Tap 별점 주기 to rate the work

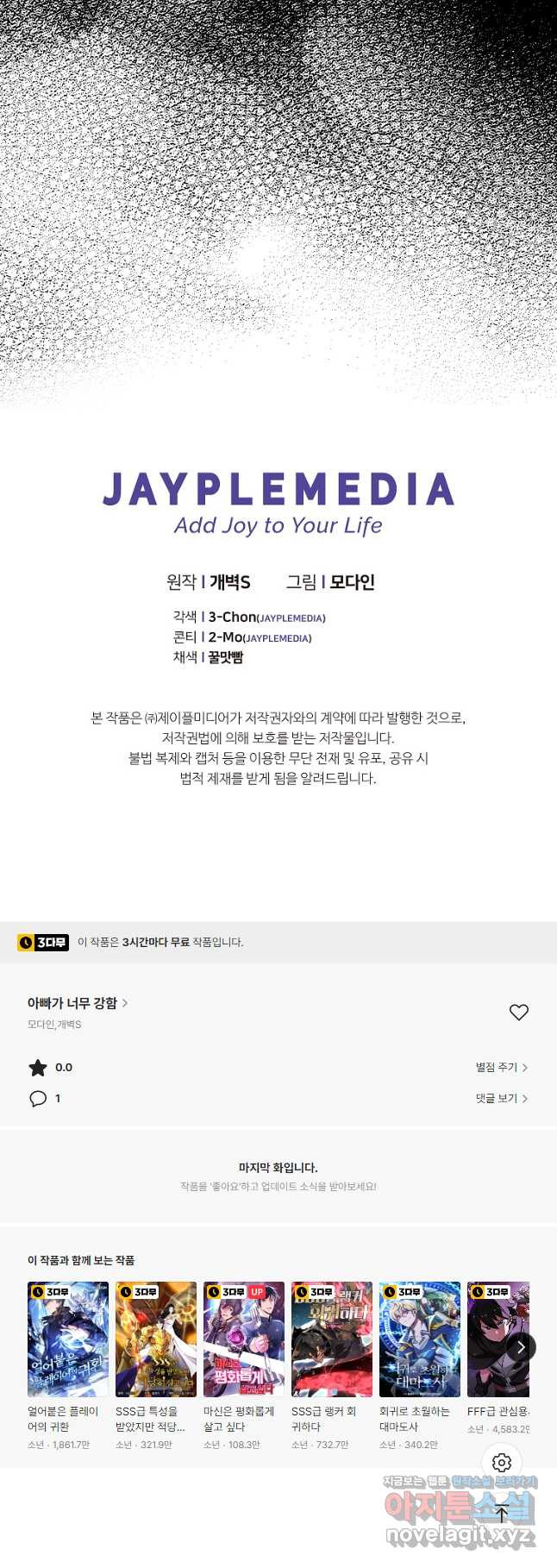[501, 1068]
